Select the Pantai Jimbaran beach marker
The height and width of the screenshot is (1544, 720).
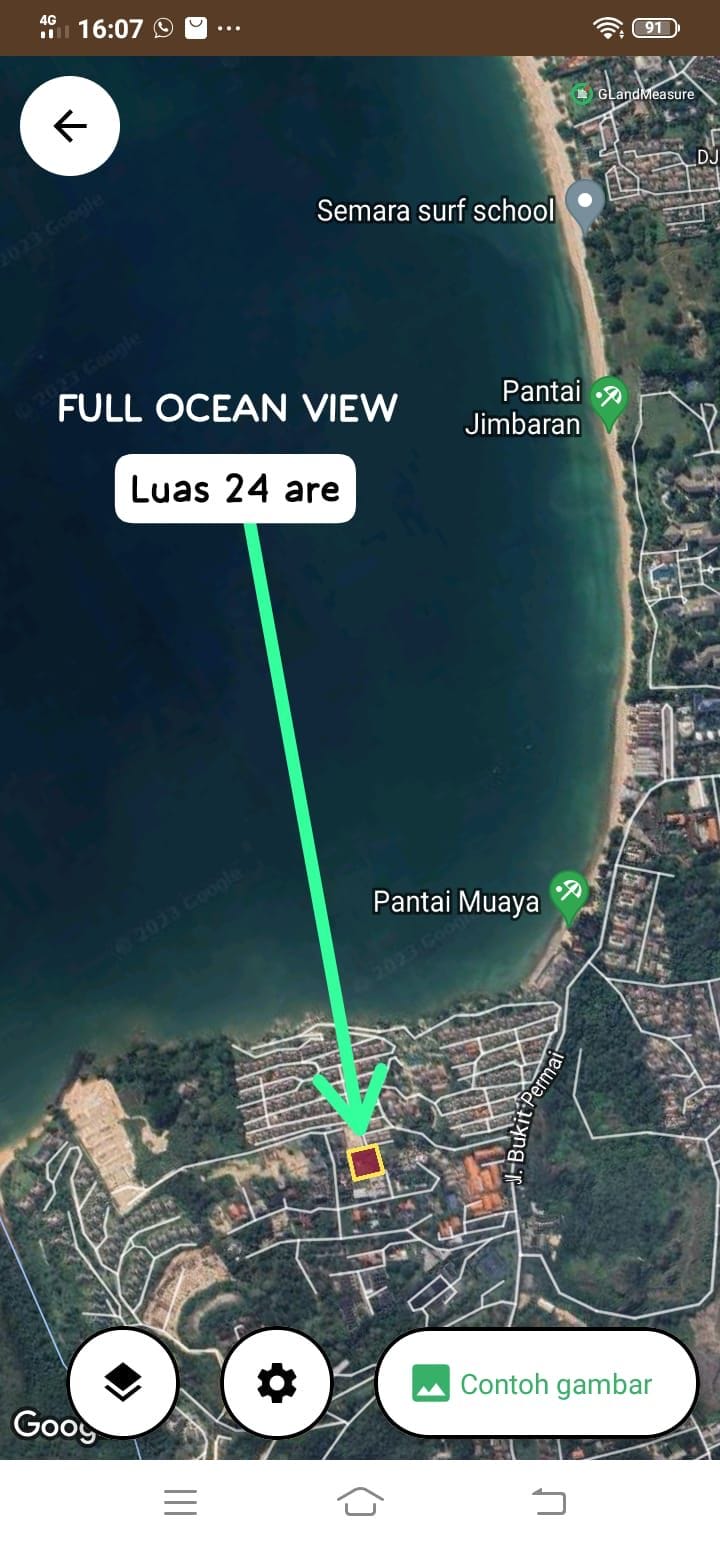pyautogui.click(x=608, y=400)
